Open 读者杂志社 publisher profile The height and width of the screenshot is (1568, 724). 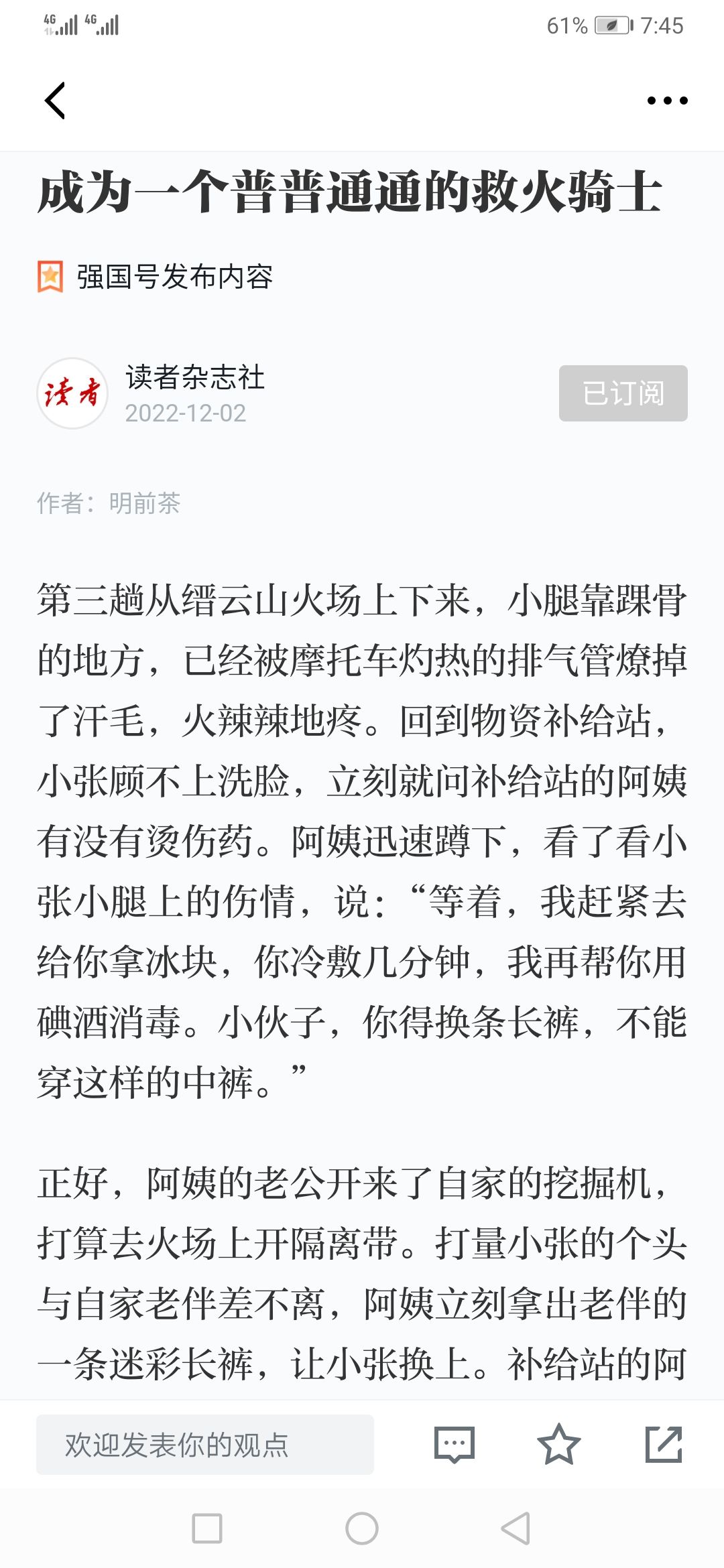(x=194, y=377)
